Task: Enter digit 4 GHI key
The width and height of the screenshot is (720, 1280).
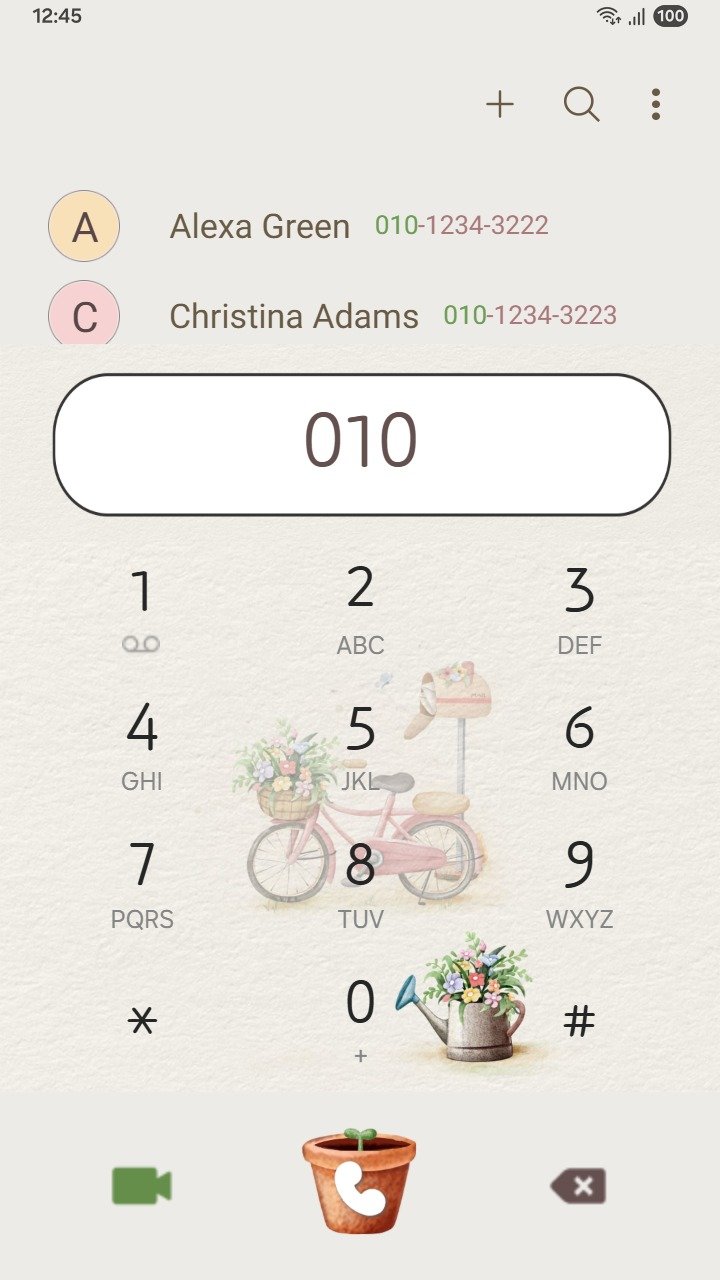Action: point(141,745)
